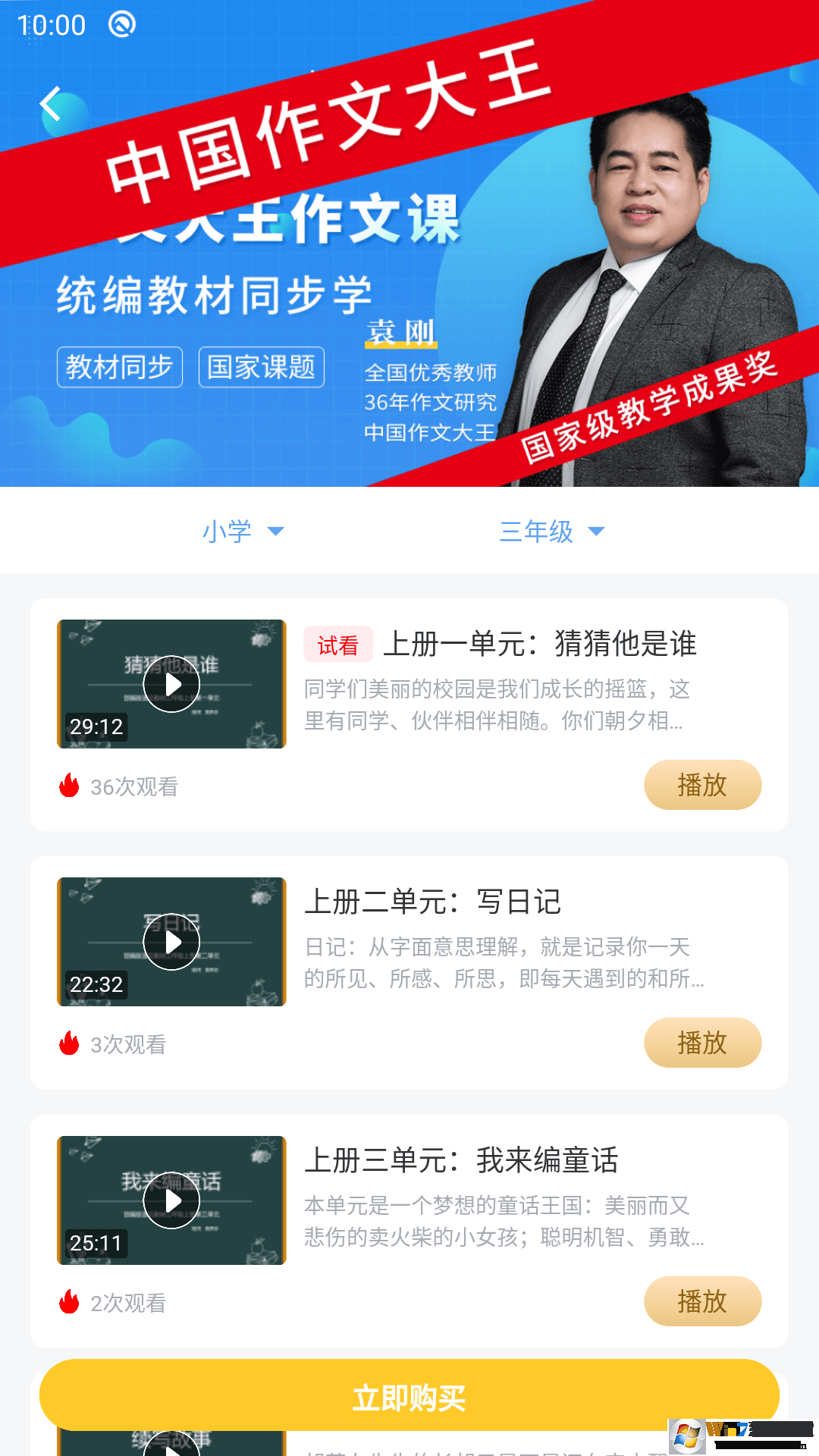Go back using the top-left arrow
This screenshot has width=819, height=1456.
tap(51, 104)
